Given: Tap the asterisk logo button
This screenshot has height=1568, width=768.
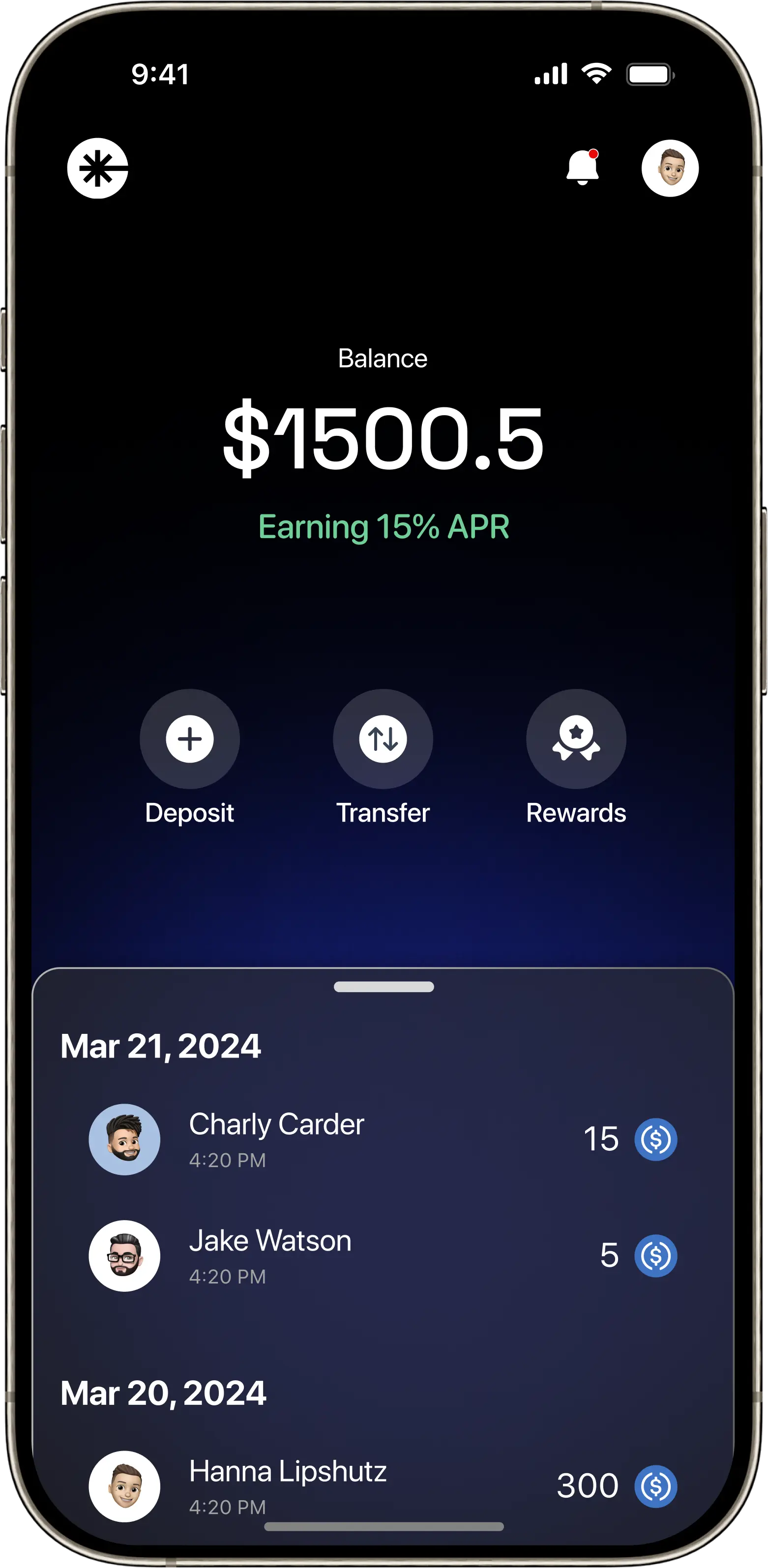Looking at the screenshot, I should pos(97,168).
